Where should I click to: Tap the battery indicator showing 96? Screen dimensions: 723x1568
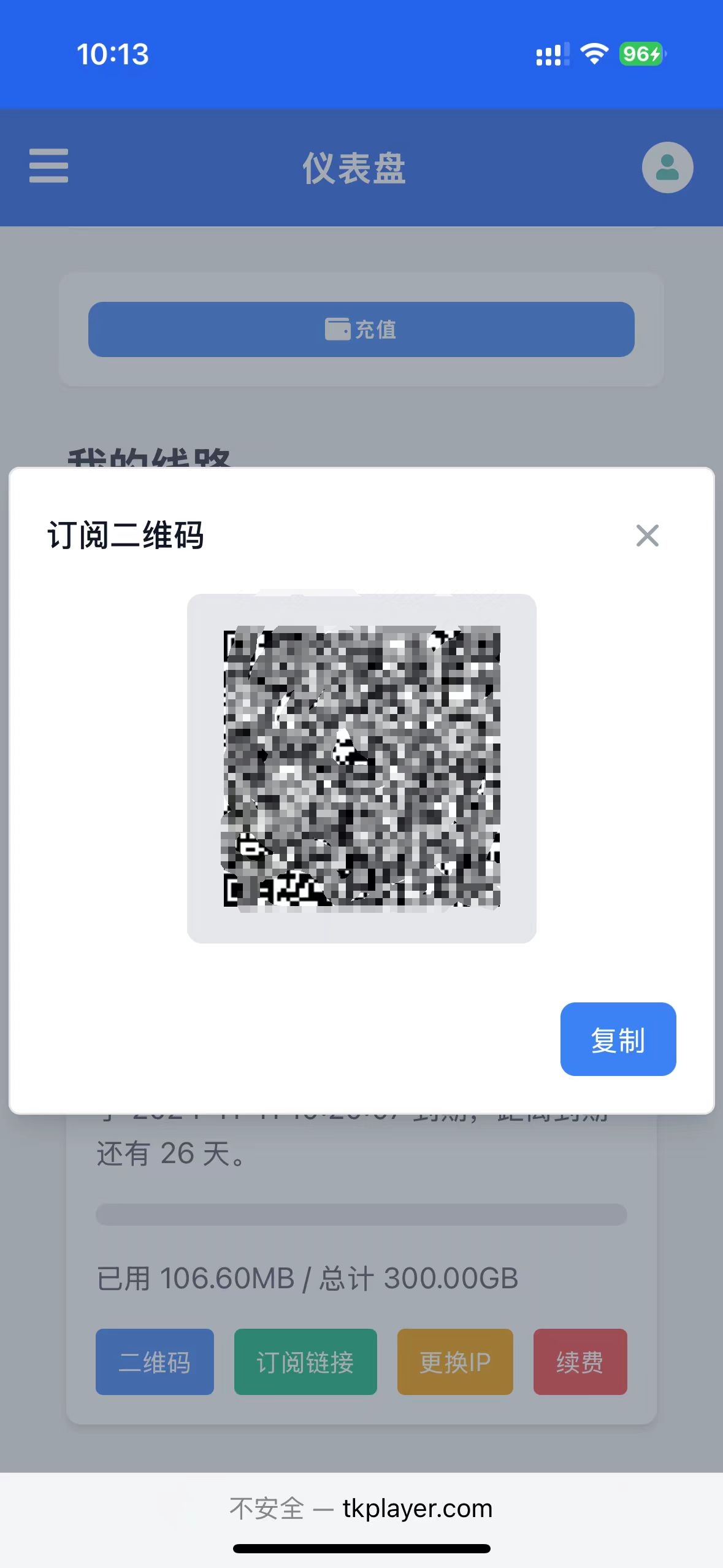pyautogui.click(x=640, y=55)
